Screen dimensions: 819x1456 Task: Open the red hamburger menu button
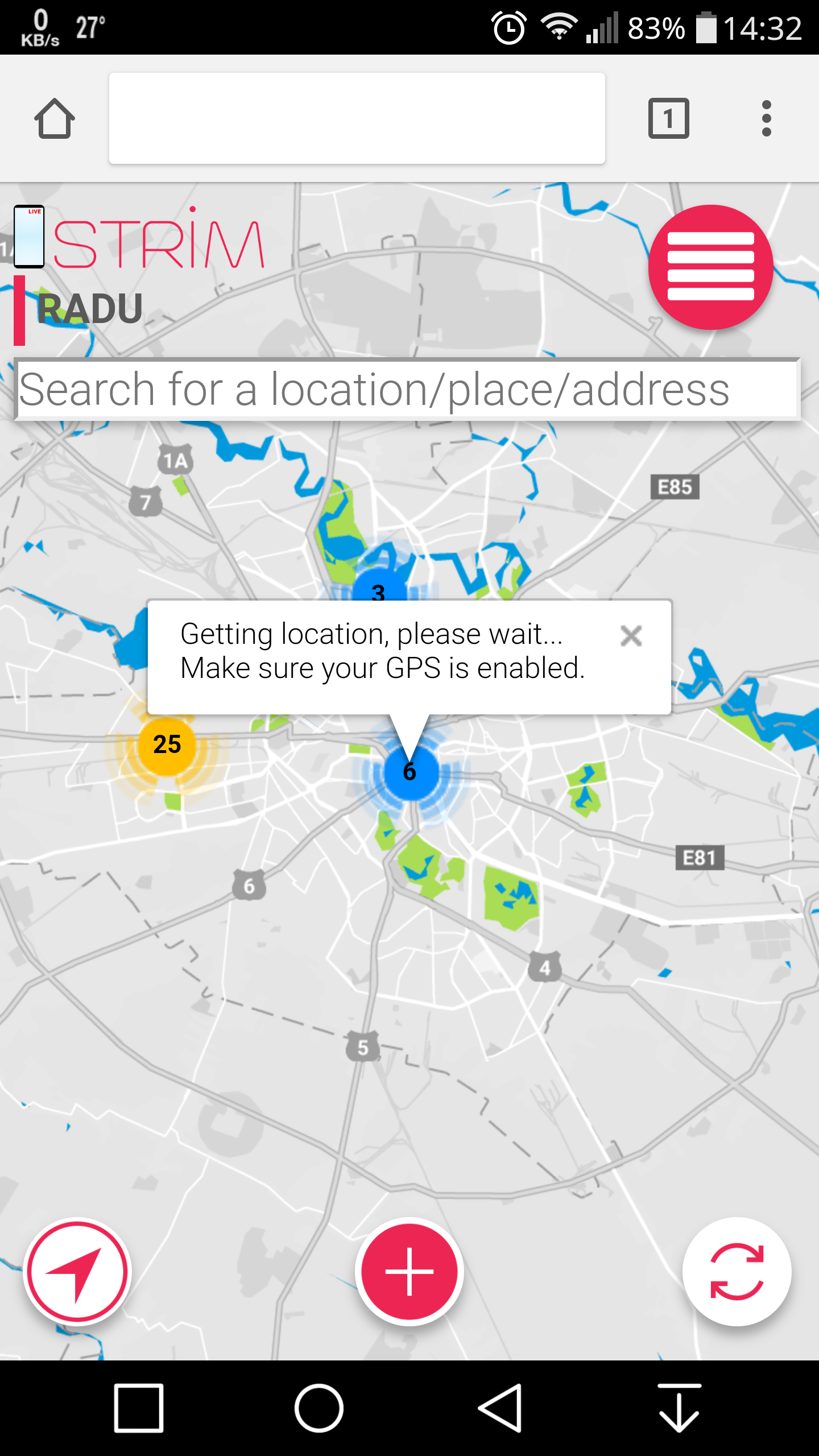710,267
